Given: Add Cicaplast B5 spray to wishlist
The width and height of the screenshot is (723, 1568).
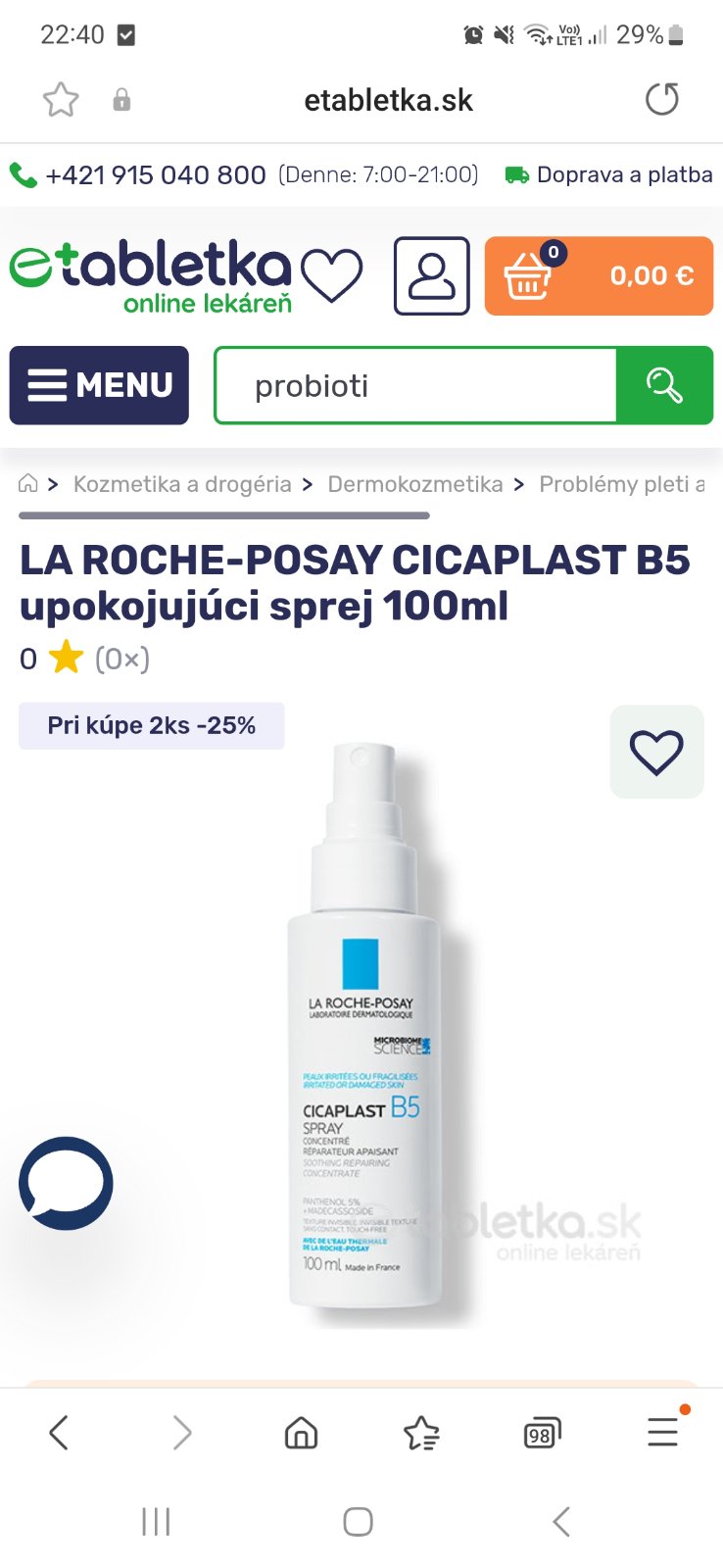Looking at the screenshot, I should (656, 752).
